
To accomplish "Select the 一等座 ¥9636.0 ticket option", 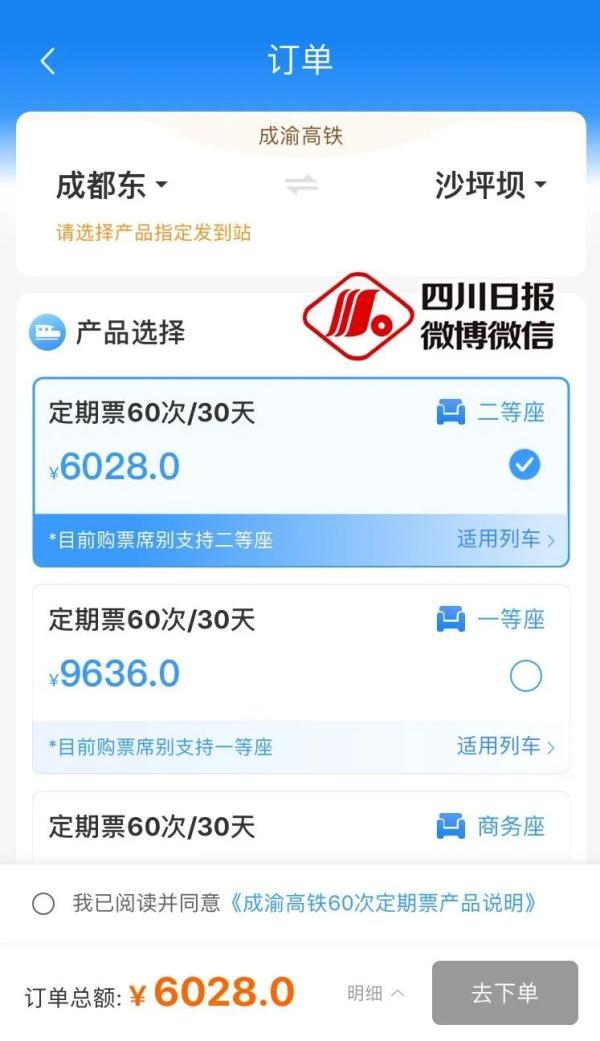I will [525, 677].
